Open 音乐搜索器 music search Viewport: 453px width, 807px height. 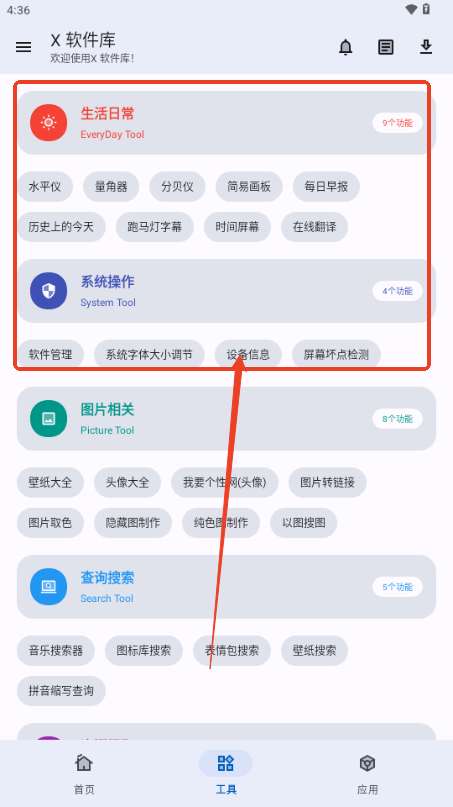pyautogui.click(x=56, y=651)
